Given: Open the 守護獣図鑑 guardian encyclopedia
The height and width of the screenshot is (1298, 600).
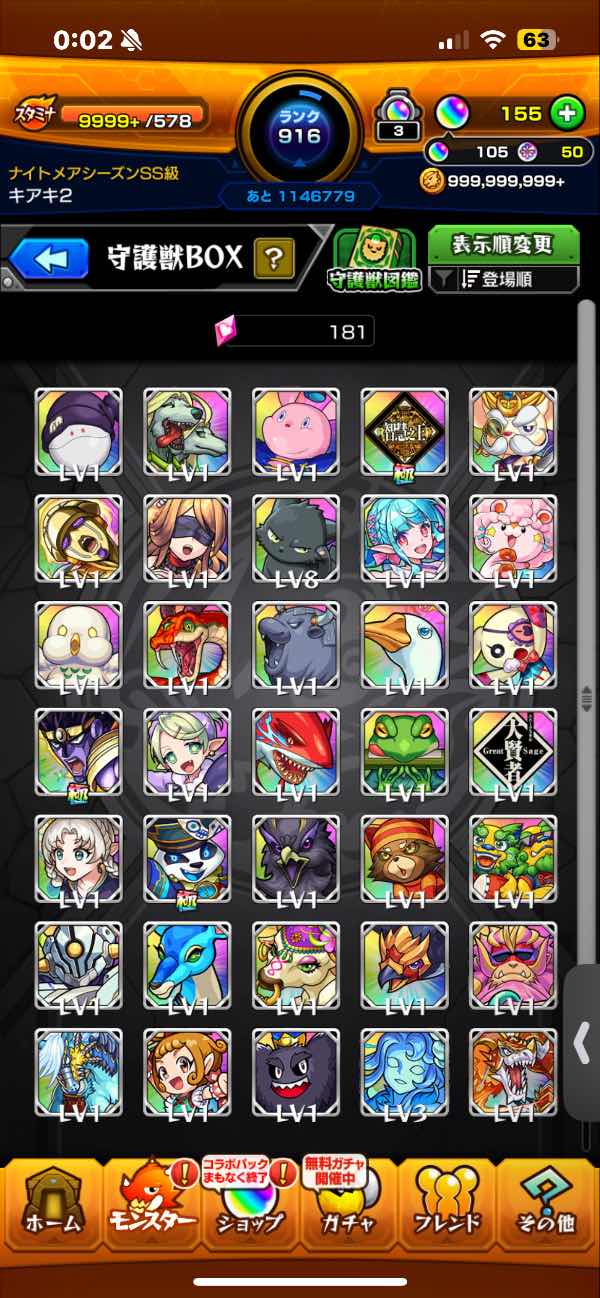Looking at the screenshot, I should [374, 260].
